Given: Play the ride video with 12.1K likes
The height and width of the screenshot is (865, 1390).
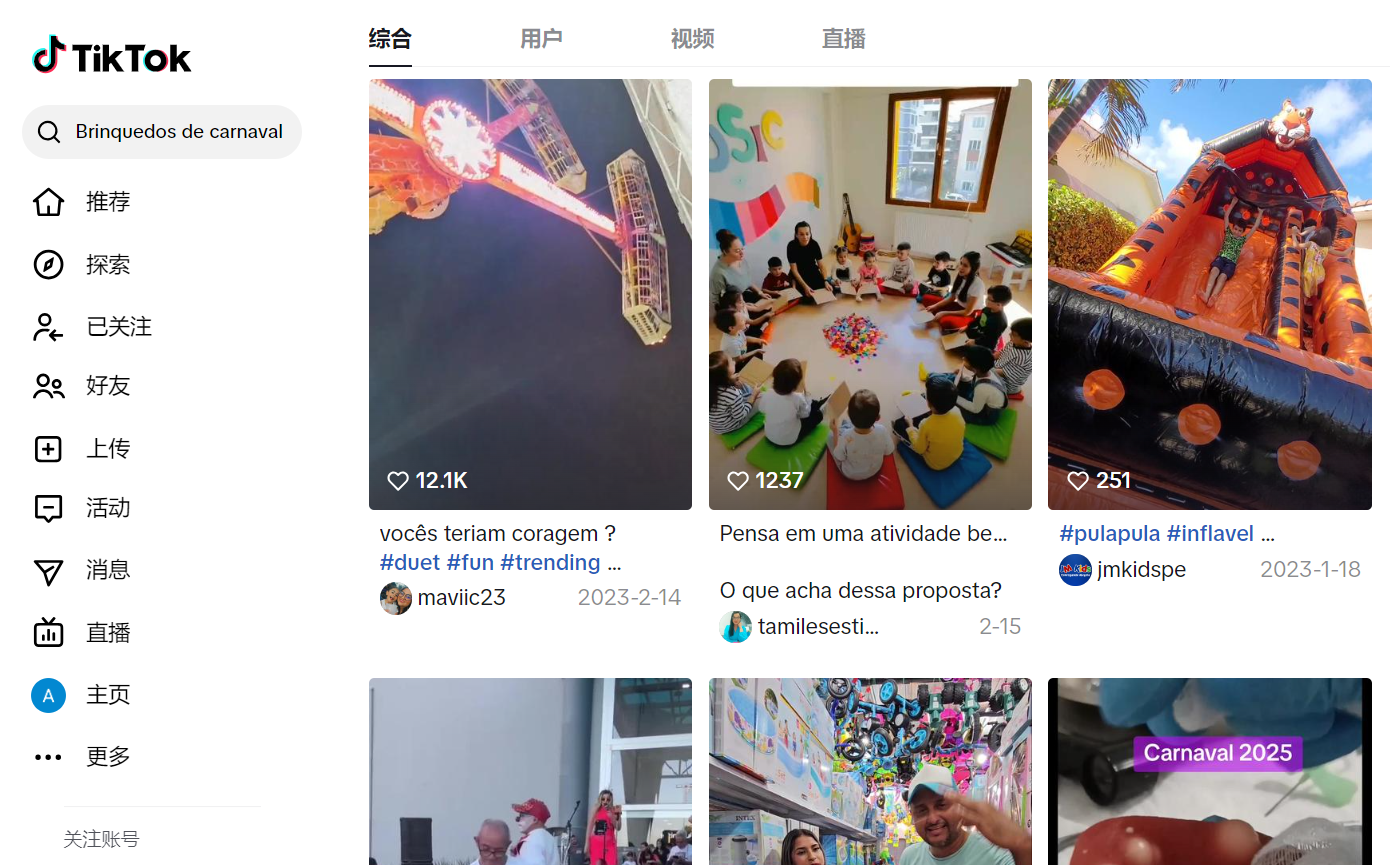Looking at the screenshot, I should pyautogui.click(x=530, y=294).
